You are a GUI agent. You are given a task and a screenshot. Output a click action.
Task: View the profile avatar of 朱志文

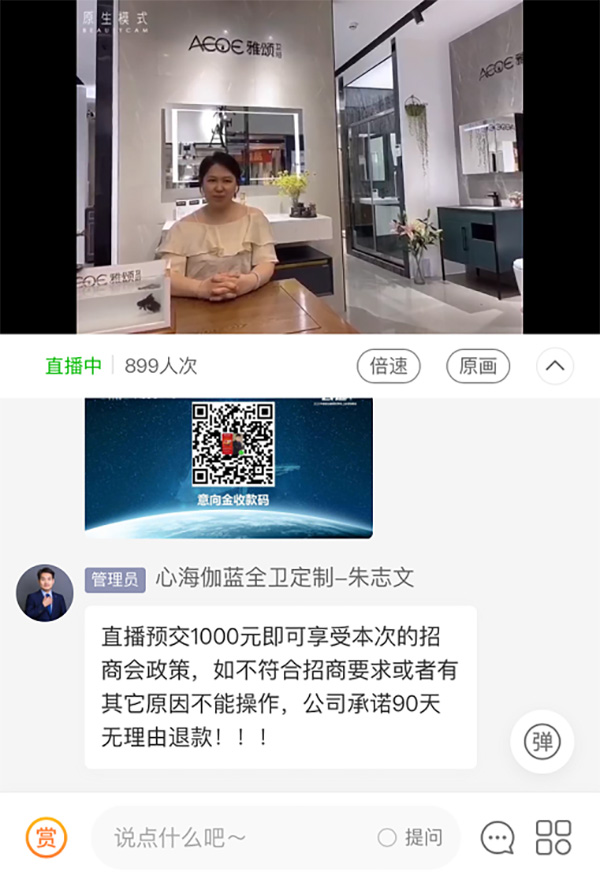[45, 593]
